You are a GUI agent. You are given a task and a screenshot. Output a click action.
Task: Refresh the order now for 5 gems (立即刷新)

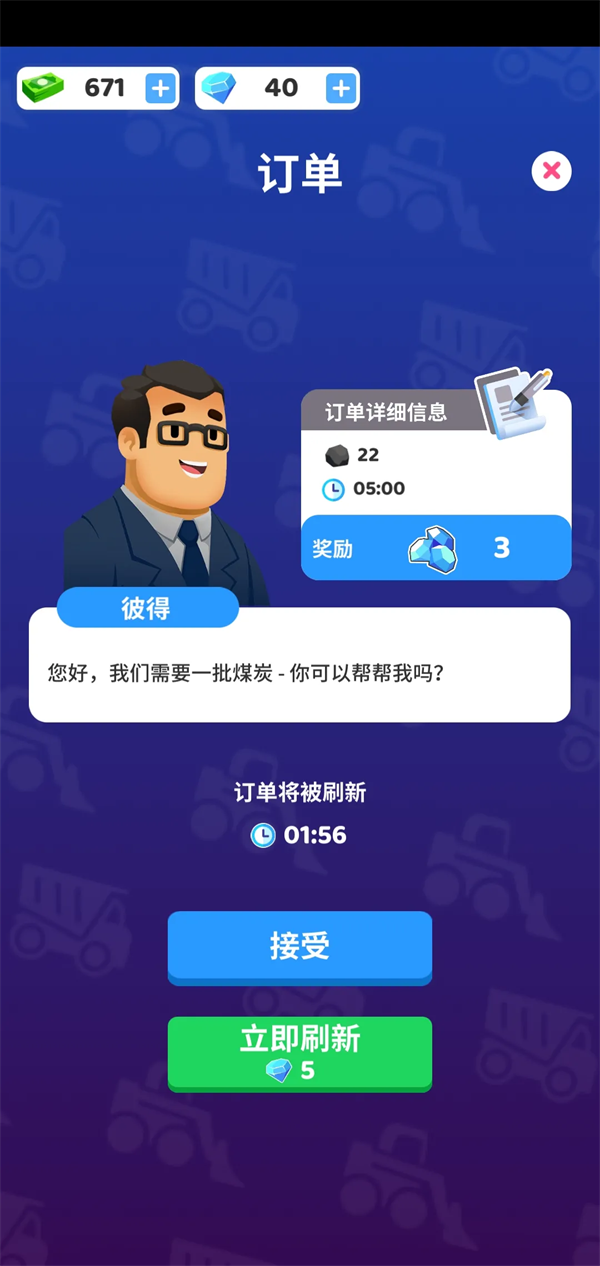tap(299, 1052)
